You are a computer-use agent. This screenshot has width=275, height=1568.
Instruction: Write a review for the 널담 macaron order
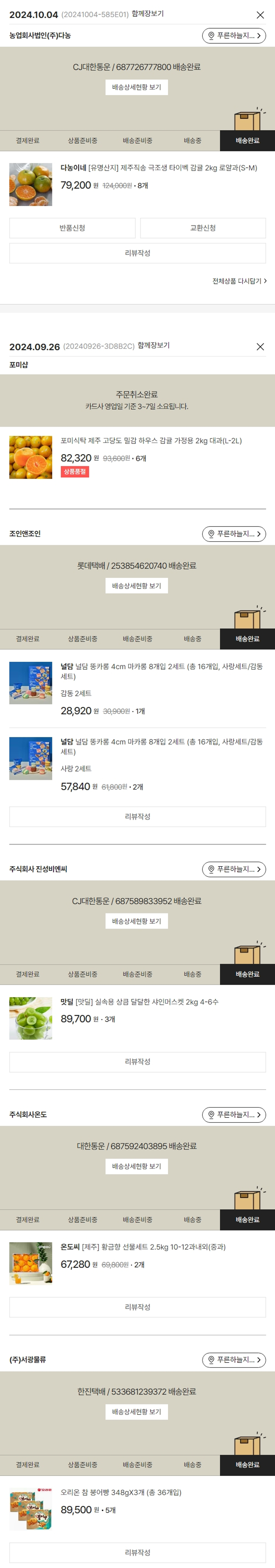137,816
